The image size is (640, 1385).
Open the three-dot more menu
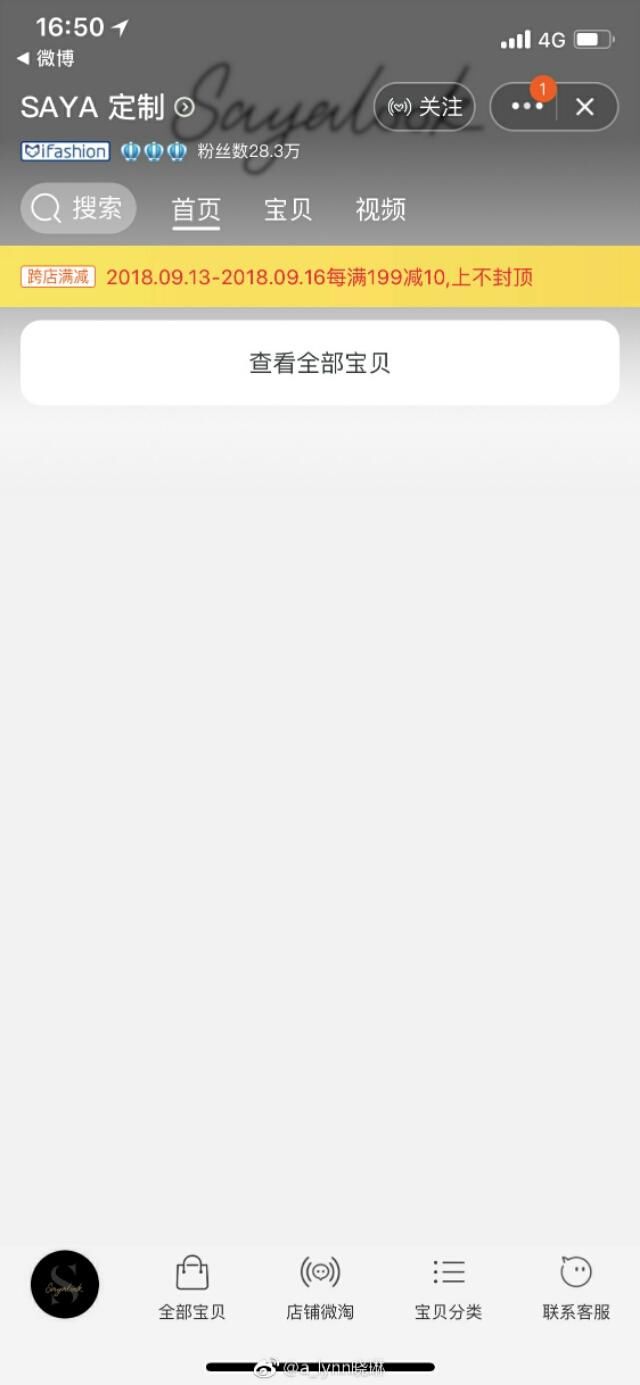(x=526, y=107)
